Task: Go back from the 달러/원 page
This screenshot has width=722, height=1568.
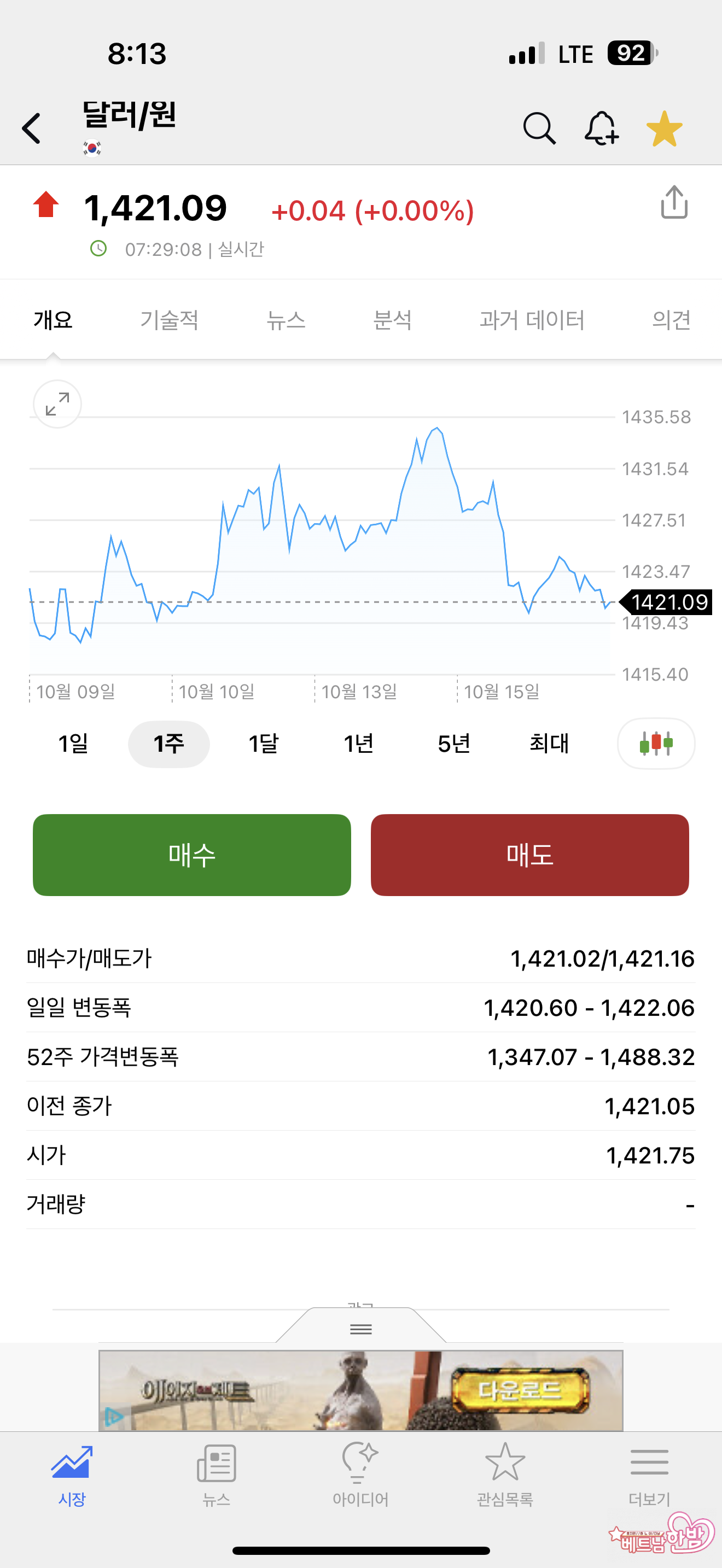Action: point(32,128)
